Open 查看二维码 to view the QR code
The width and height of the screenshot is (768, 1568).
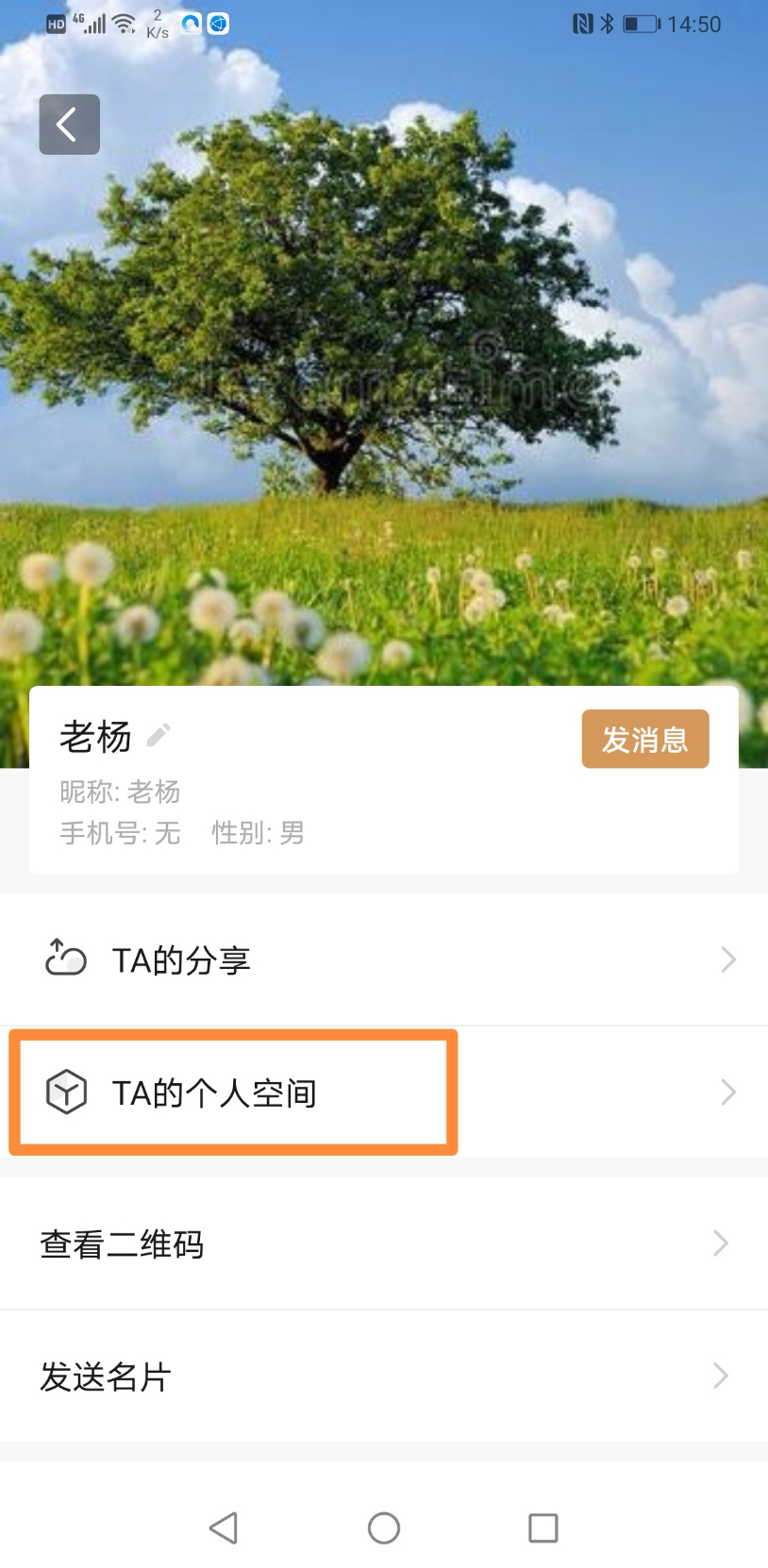(x=383, y=1243)
